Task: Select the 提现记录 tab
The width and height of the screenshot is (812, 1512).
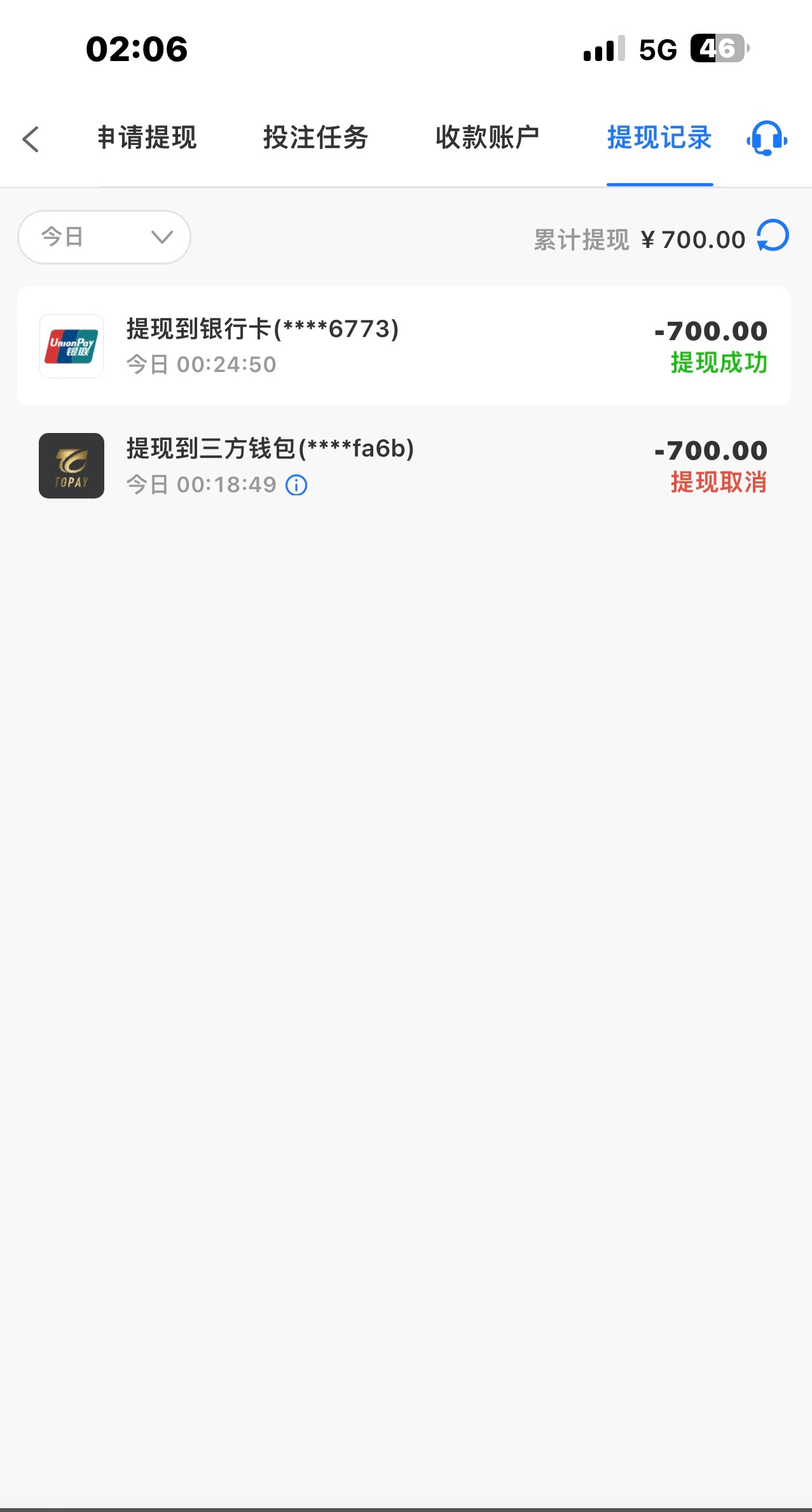Action: [x=659, y=138]
